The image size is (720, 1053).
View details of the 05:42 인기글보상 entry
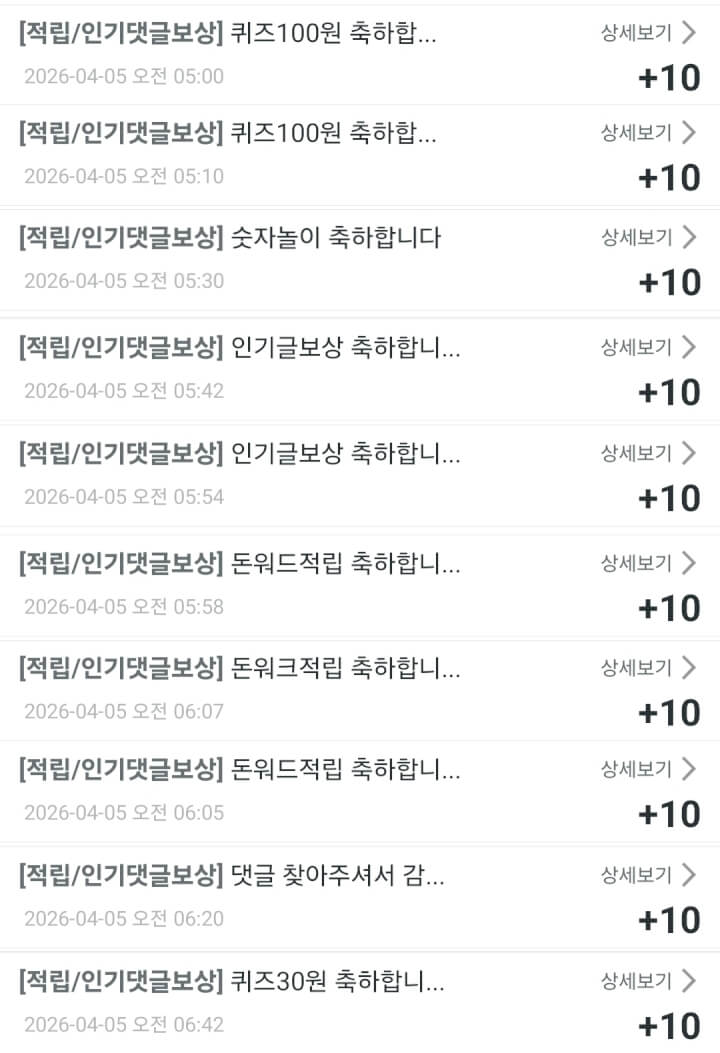(x=647, y=347)
